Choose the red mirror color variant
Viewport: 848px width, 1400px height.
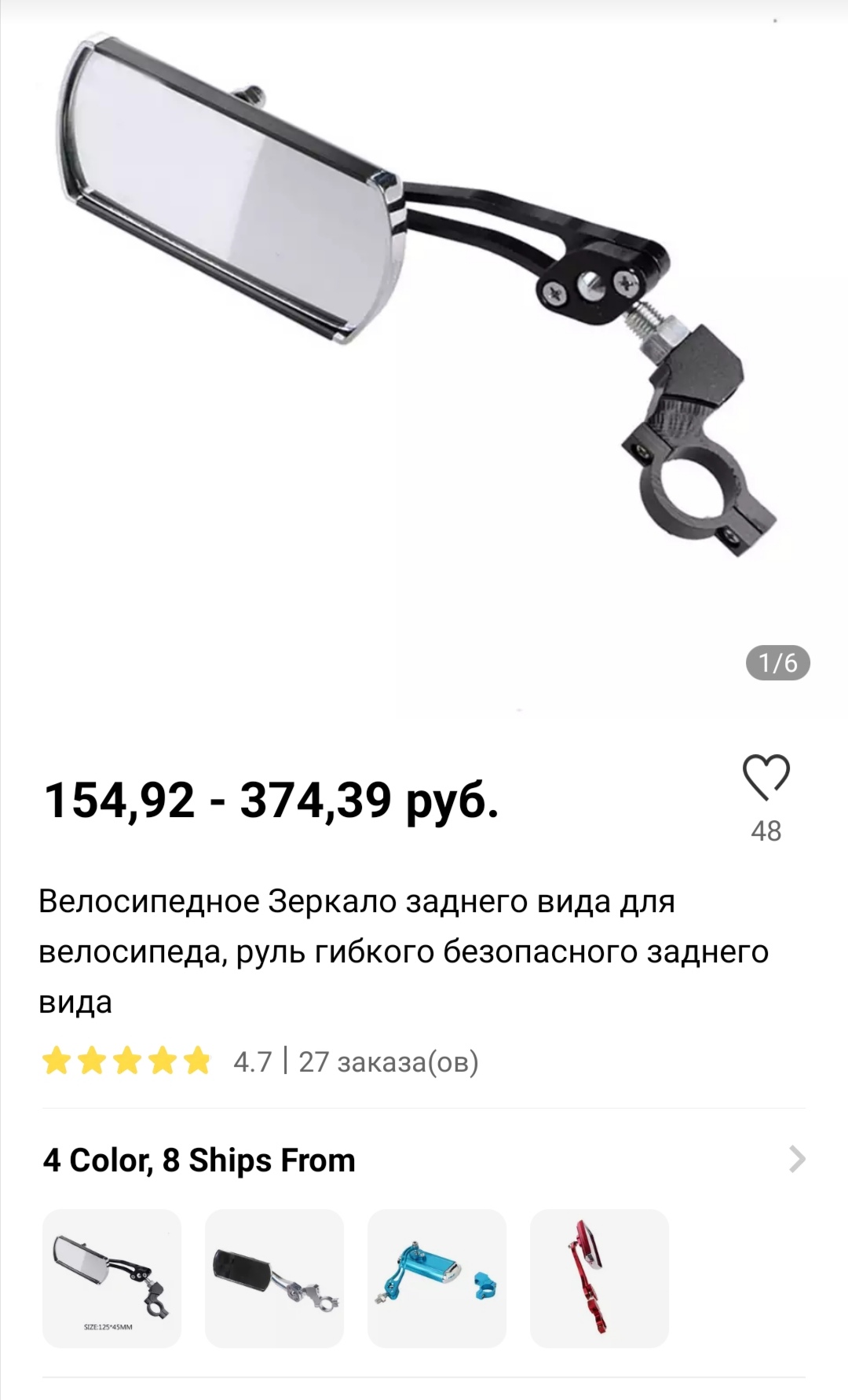point(599,1278)
